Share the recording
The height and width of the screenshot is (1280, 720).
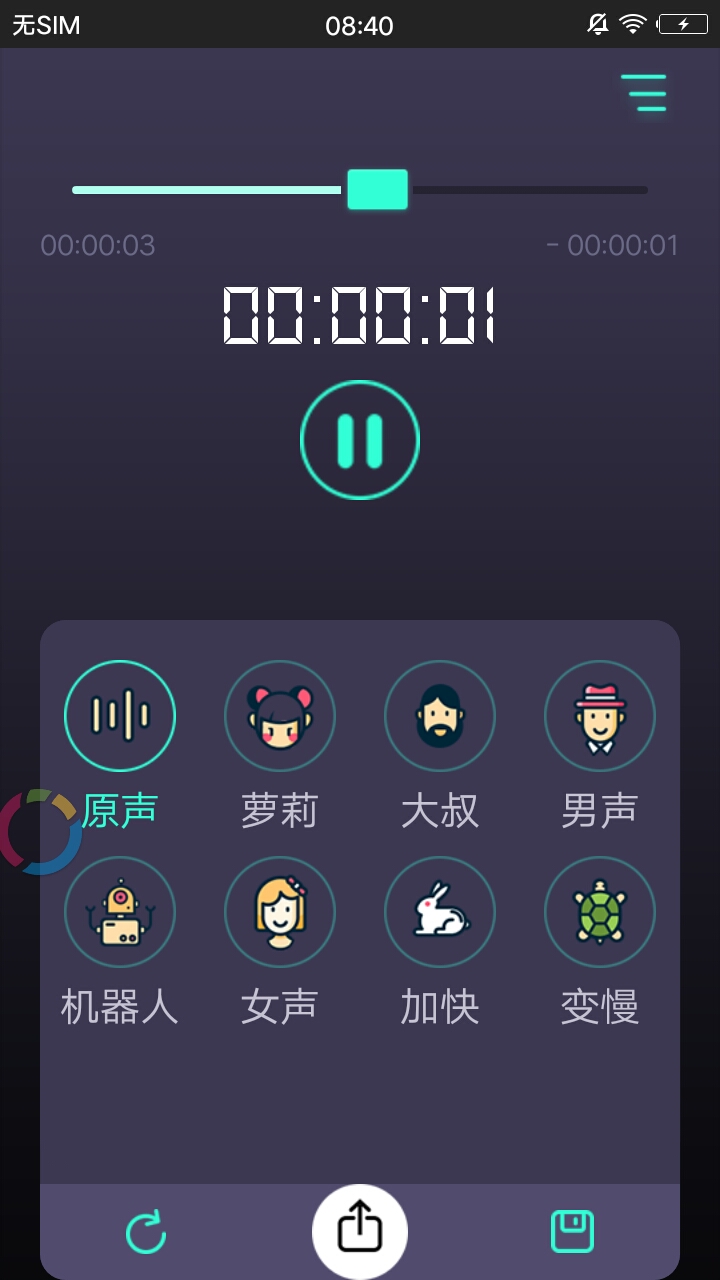coord(360,1230)
